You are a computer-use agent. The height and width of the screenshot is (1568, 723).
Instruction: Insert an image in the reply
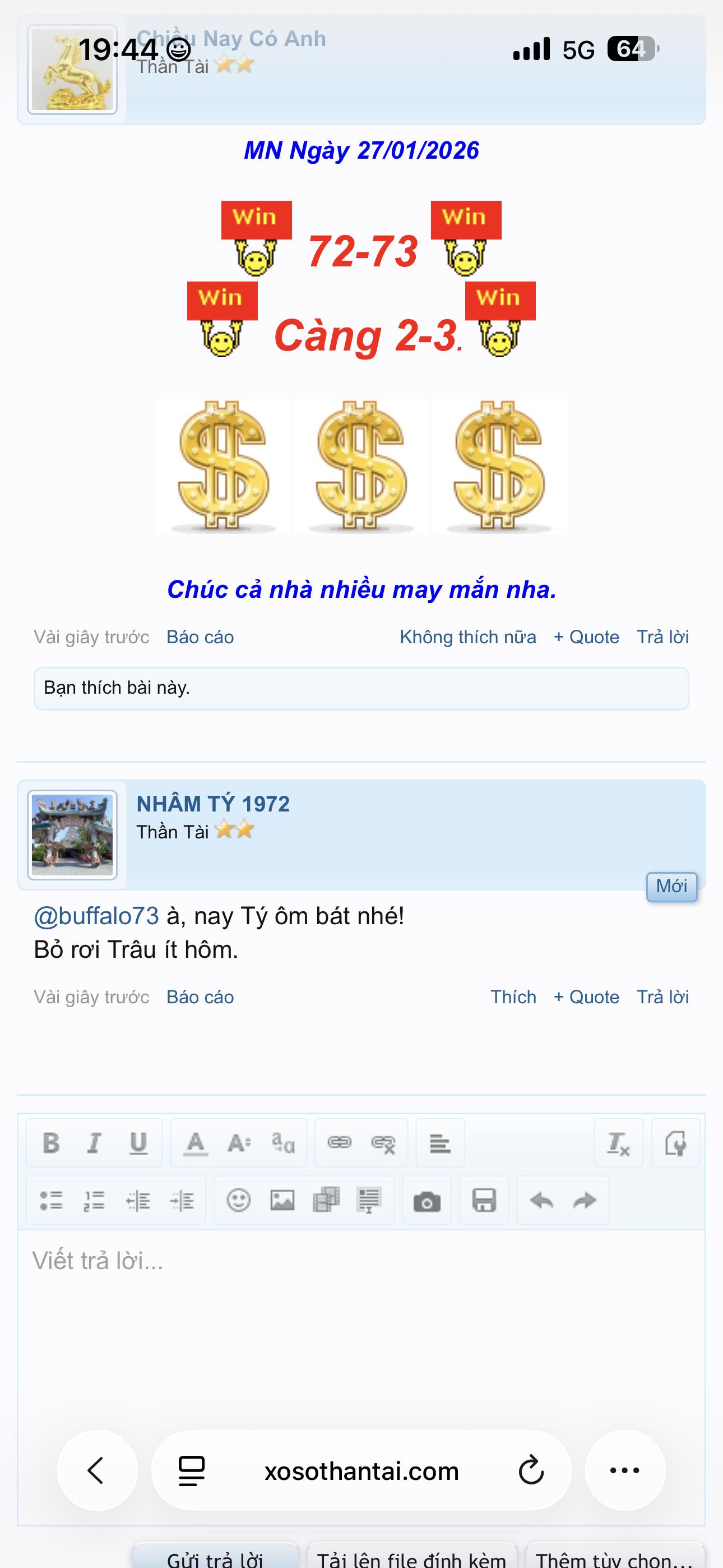[282, 1200]
